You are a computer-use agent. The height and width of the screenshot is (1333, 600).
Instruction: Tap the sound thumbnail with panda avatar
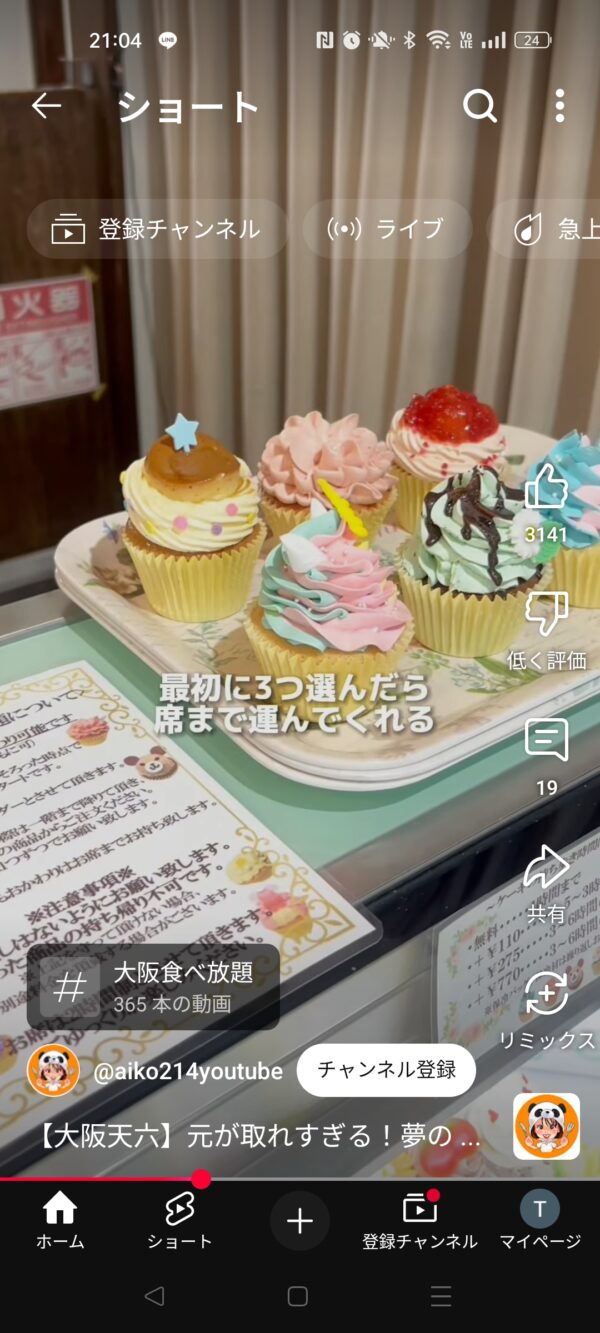pos(546,1126)
